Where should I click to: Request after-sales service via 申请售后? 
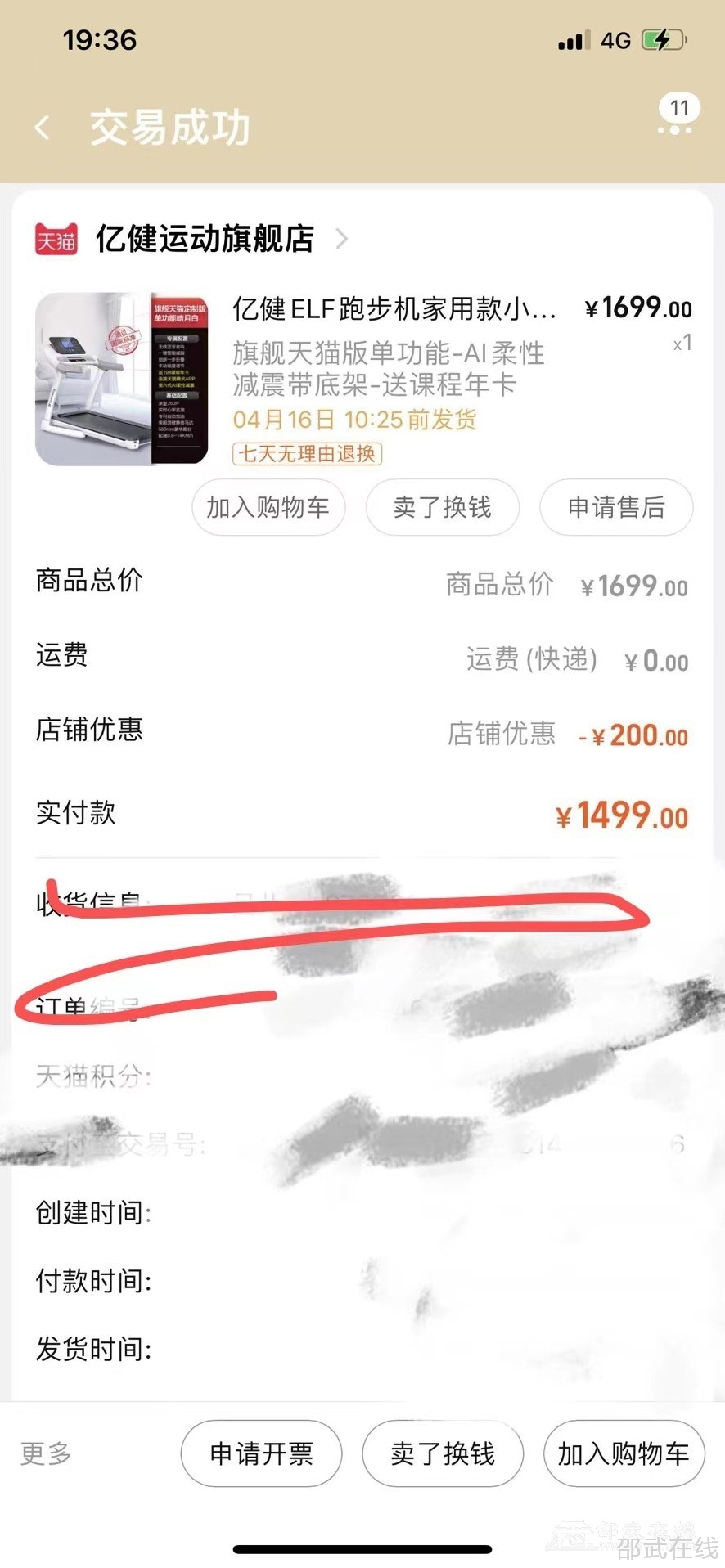616,508
